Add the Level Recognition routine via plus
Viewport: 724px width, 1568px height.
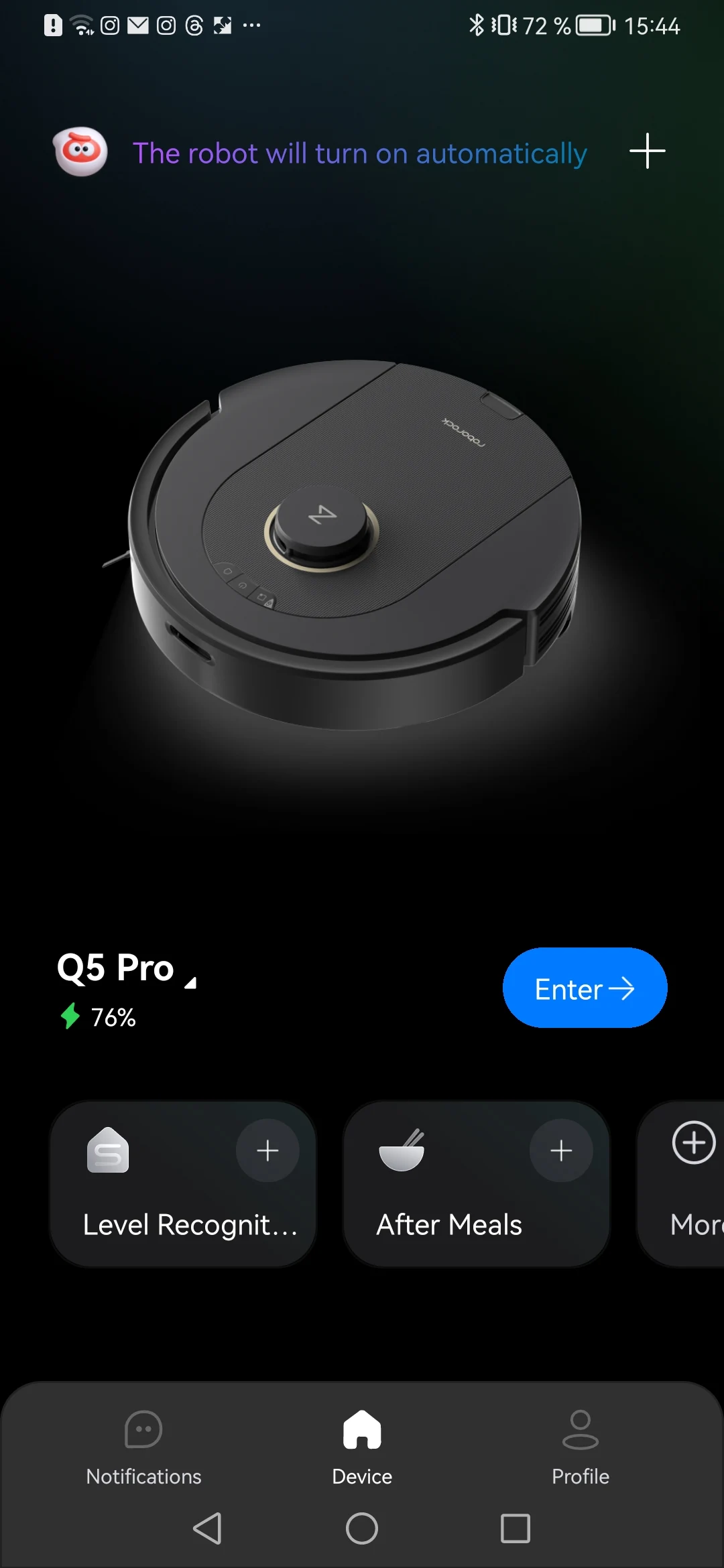click(267, 1151)
